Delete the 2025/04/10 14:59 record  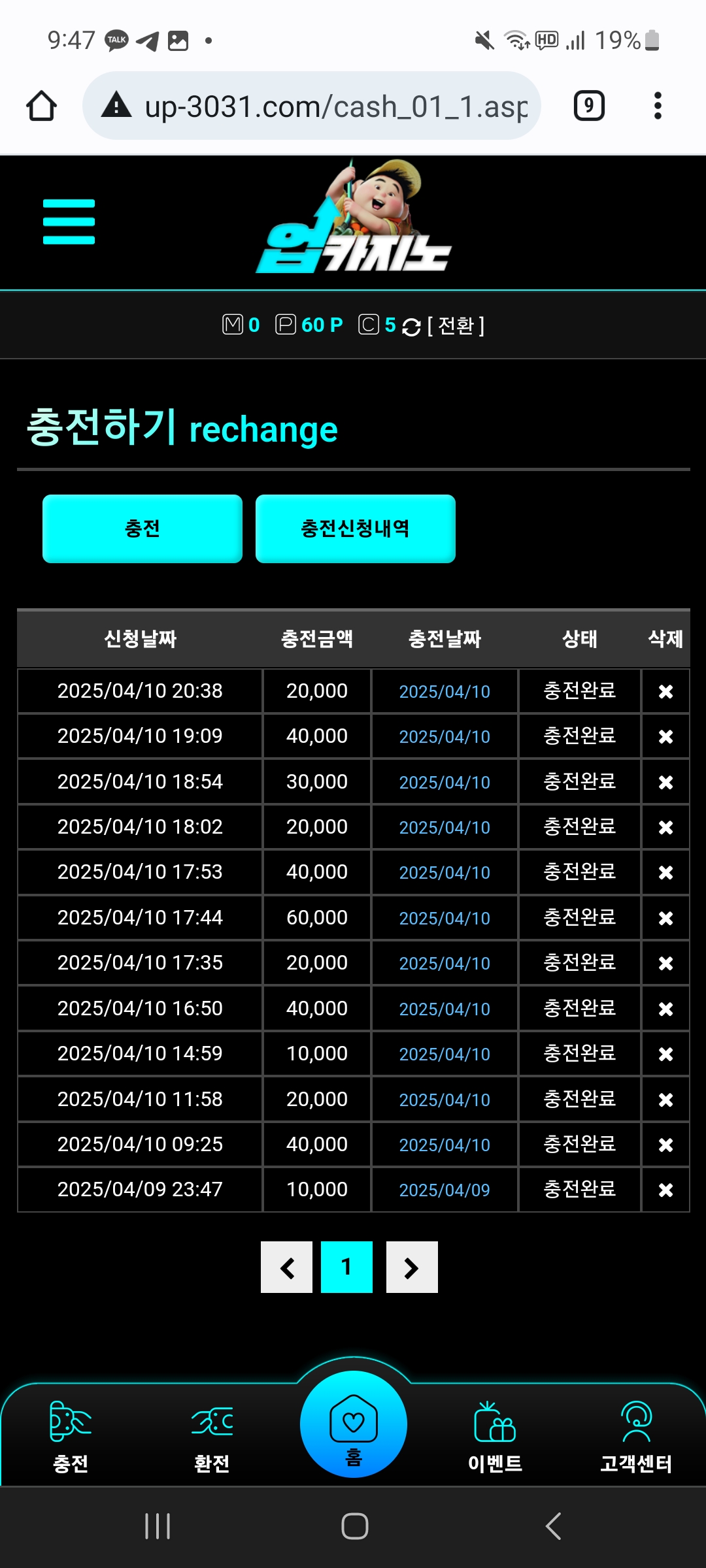pos(665,1054)
